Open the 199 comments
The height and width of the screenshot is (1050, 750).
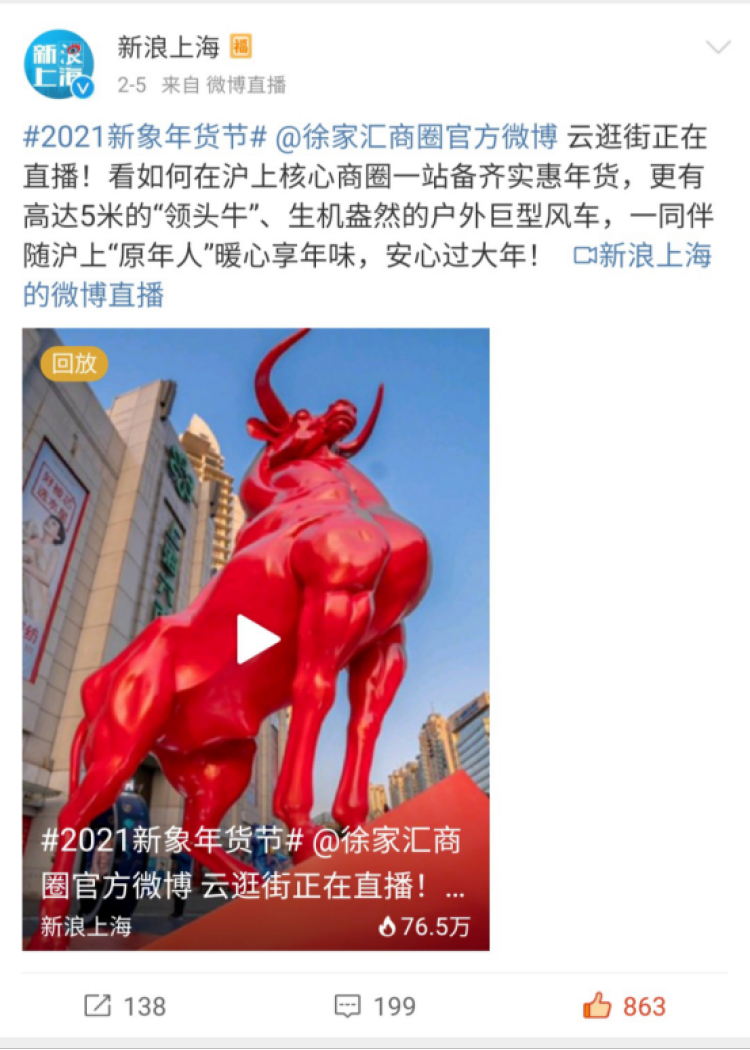(374, 1006)
